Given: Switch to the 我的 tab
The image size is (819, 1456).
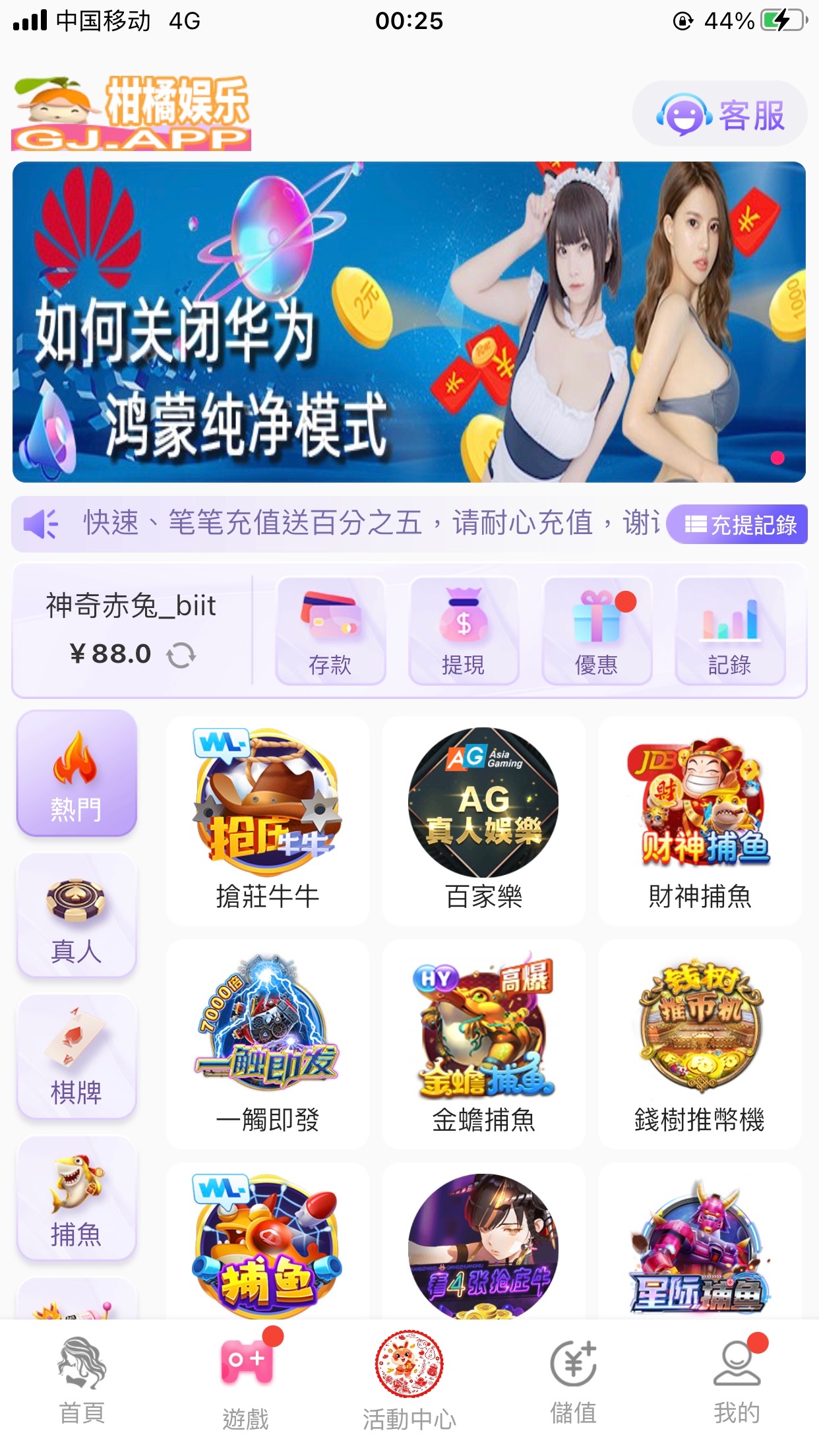Looking at the screenshot, I should tap(737, 1380).
